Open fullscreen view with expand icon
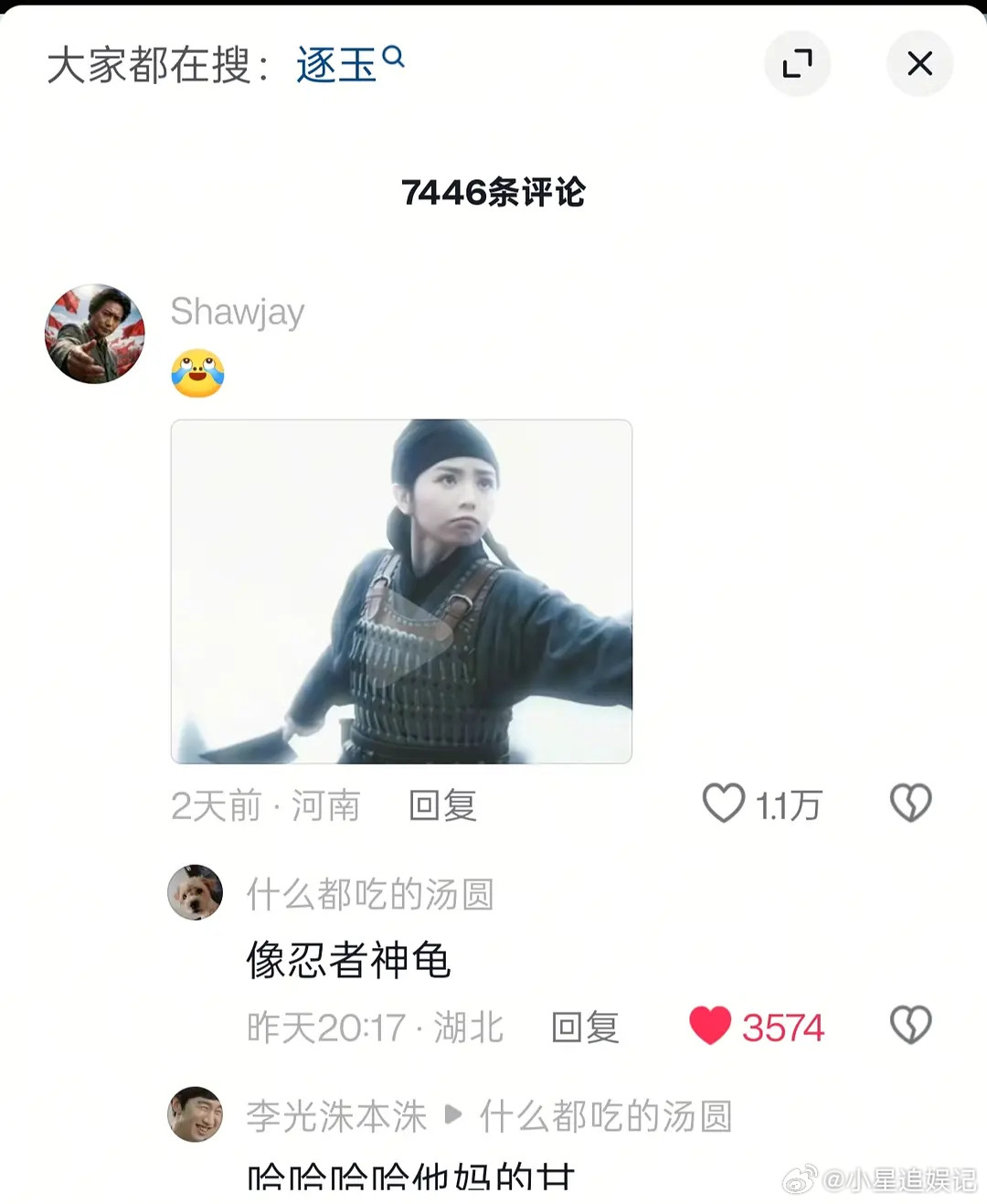 [x=798, y=64]
